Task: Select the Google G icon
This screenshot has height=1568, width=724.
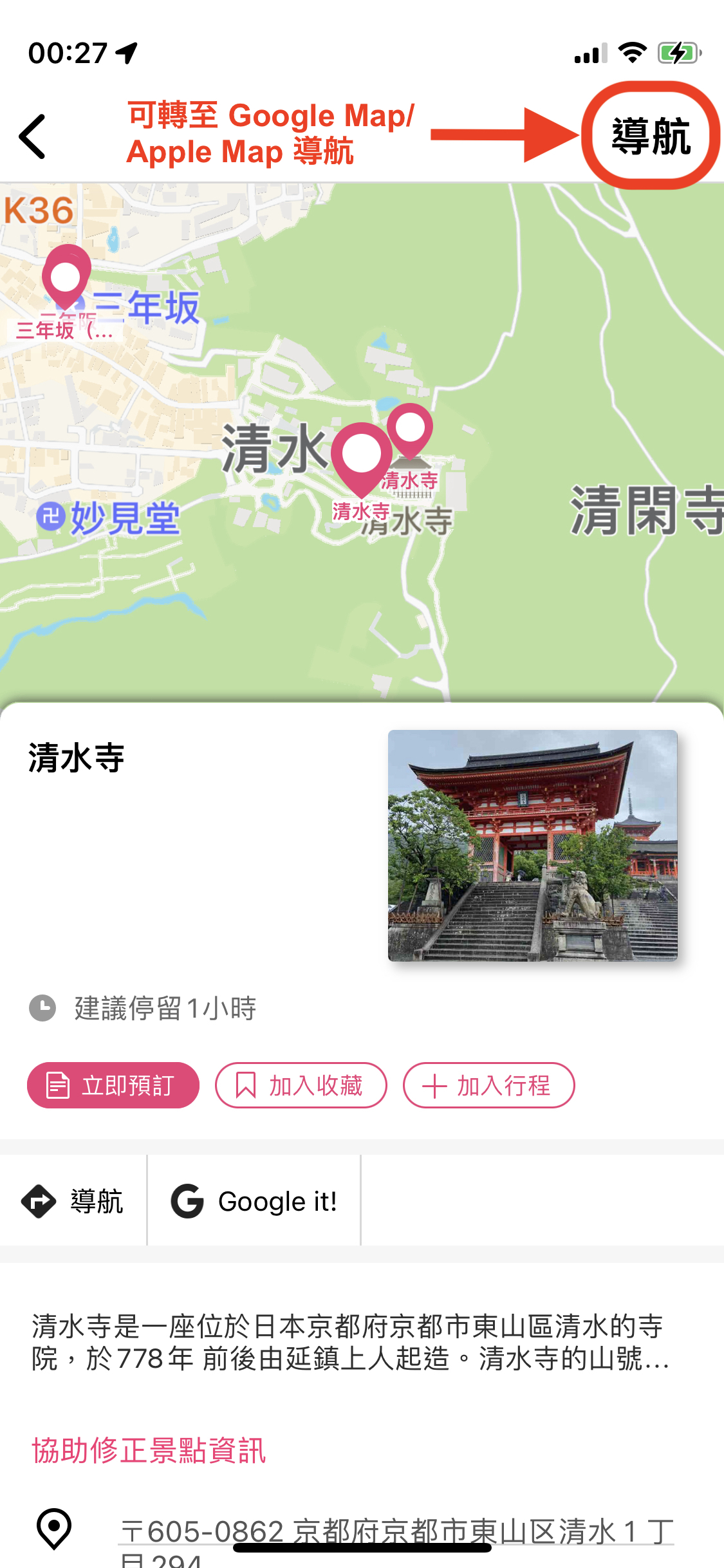Action: tap(187, 1200)
